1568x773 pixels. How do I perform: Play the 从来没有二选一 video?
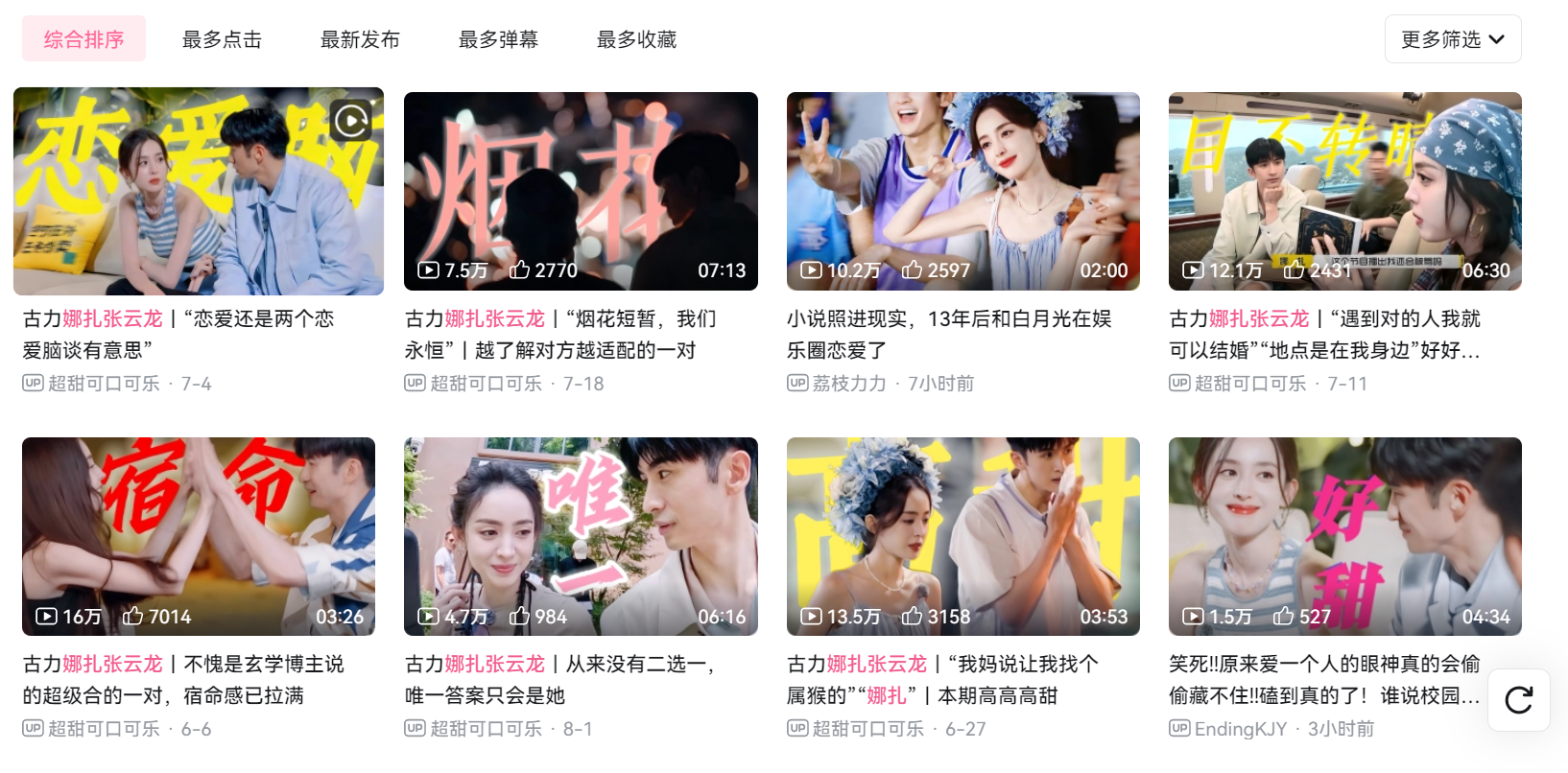(x=581, y=536)
